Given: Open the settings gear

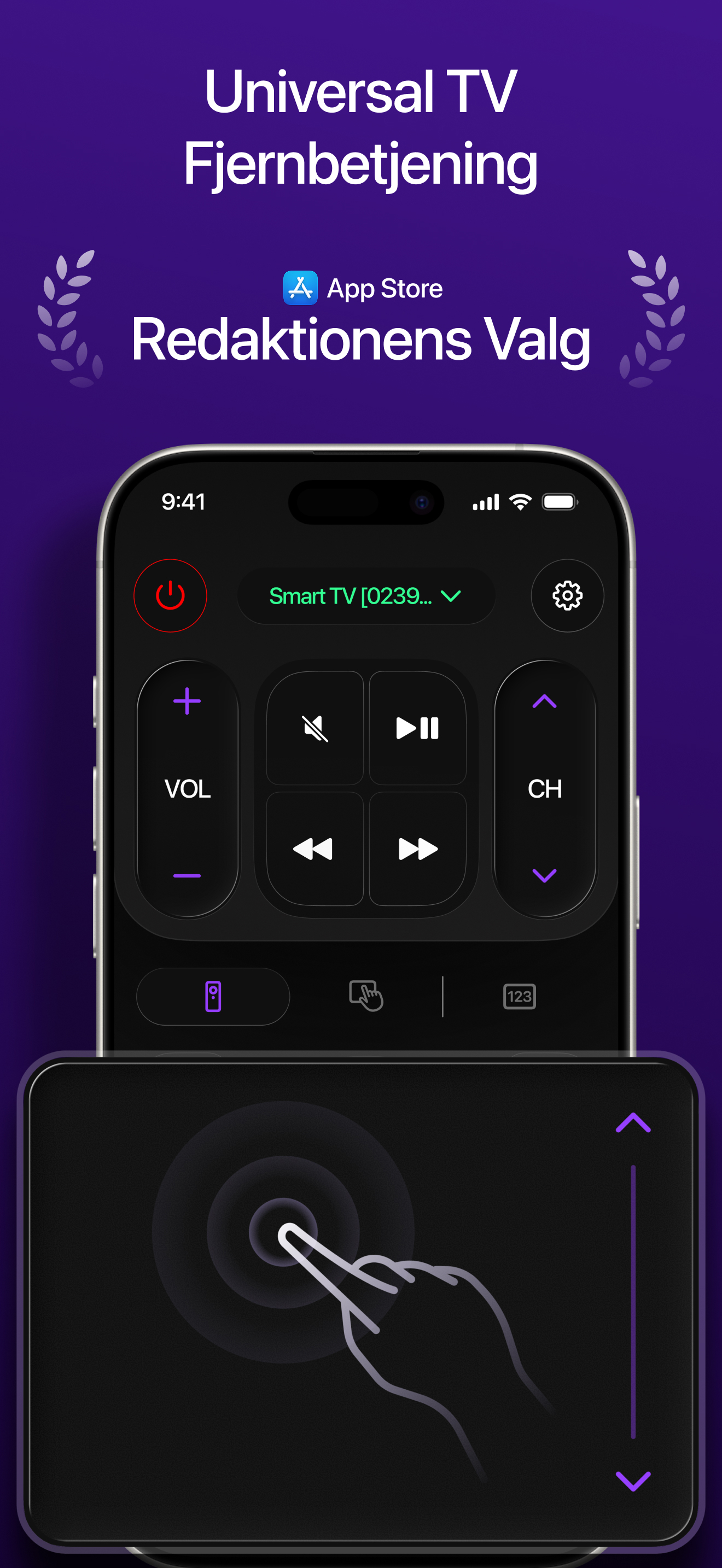Looking at the screenshot, I should [567, 596].
